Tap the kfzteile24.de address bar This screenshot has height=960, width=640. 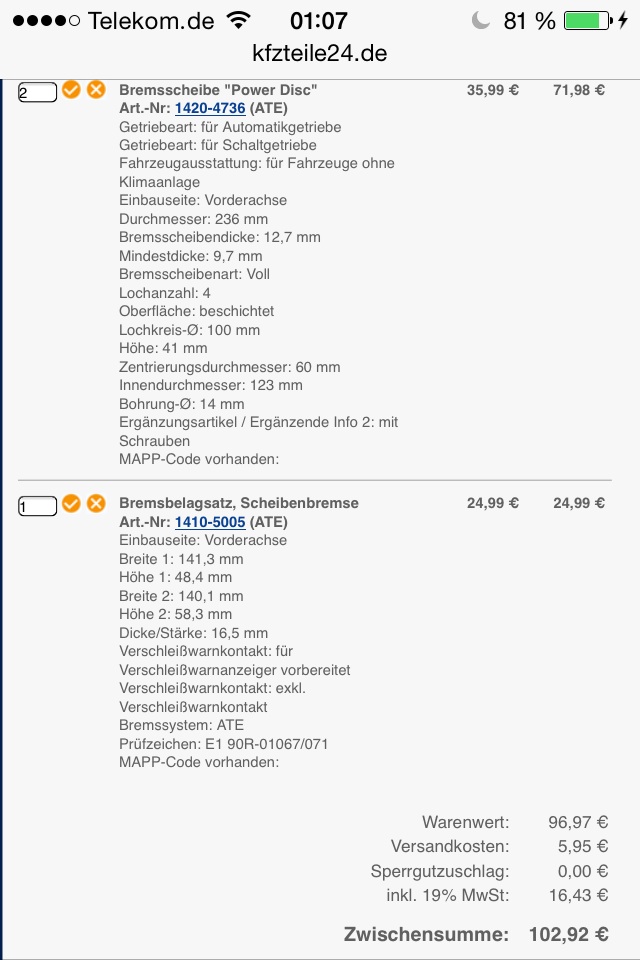[x=320, y=53]
